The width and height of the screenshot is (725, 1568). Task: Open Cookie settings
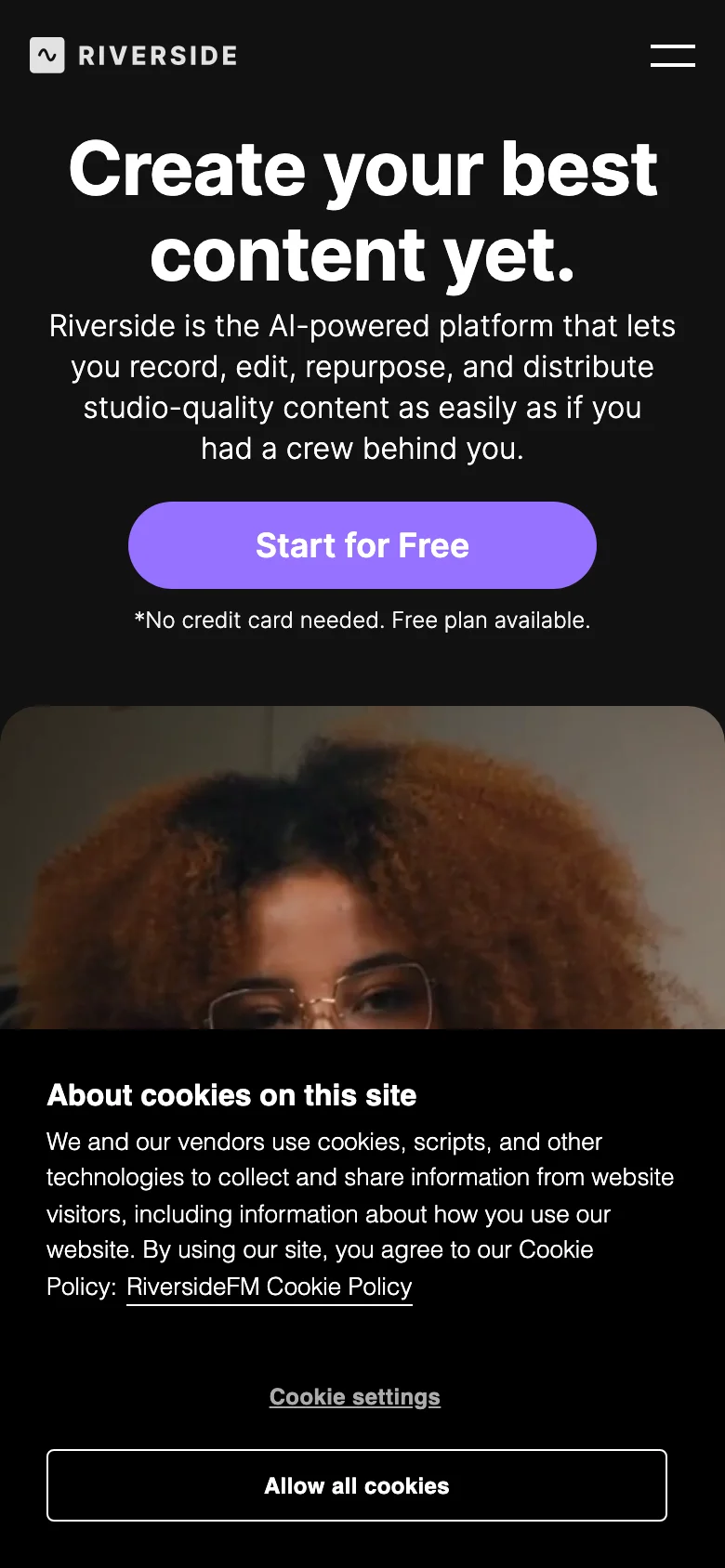[354, 1397]
